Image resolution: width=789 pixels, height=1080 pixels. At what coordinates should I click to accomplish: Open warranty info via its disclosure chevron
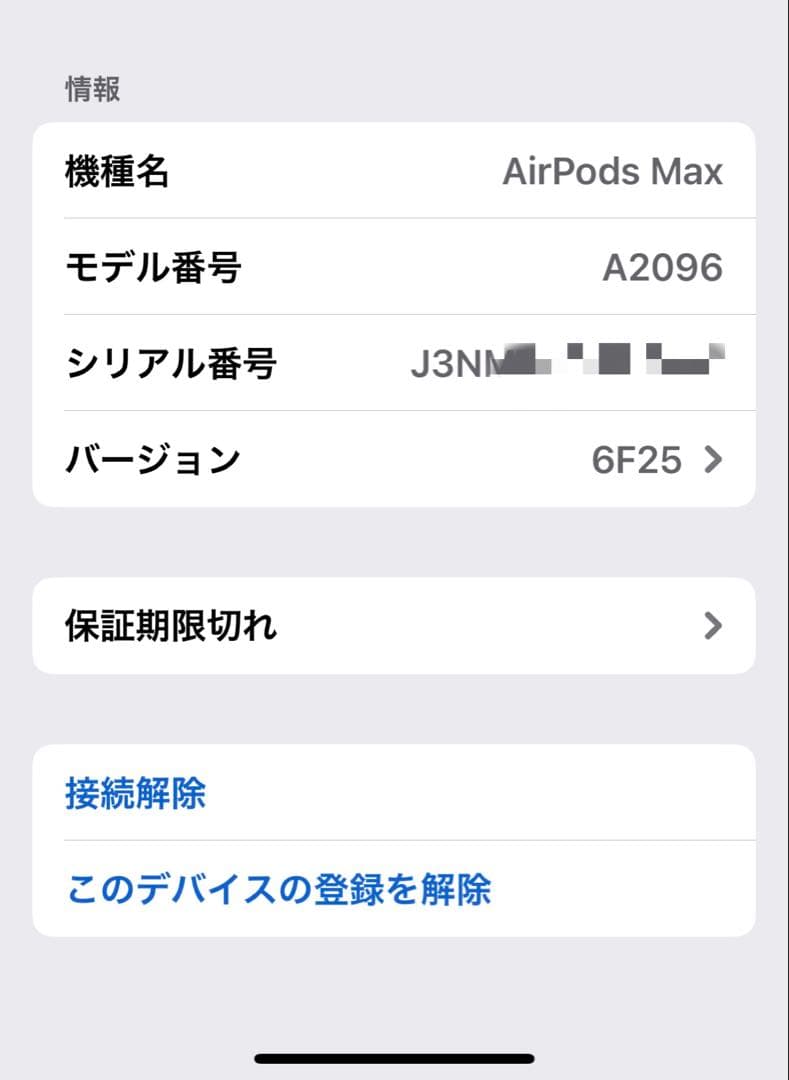[x=712, y=625]
